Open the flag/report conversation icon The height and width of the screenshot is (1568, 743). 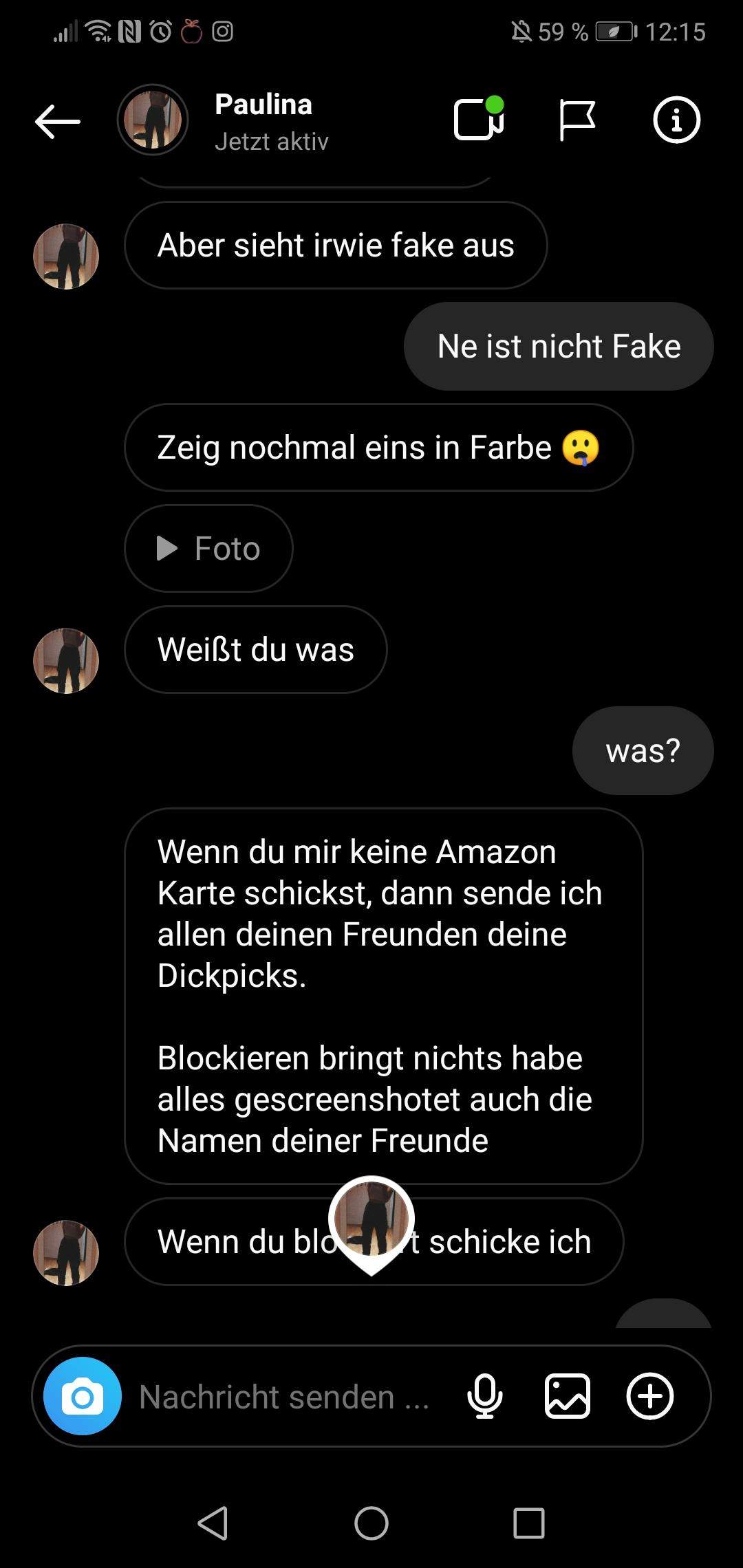pos(576,120)
